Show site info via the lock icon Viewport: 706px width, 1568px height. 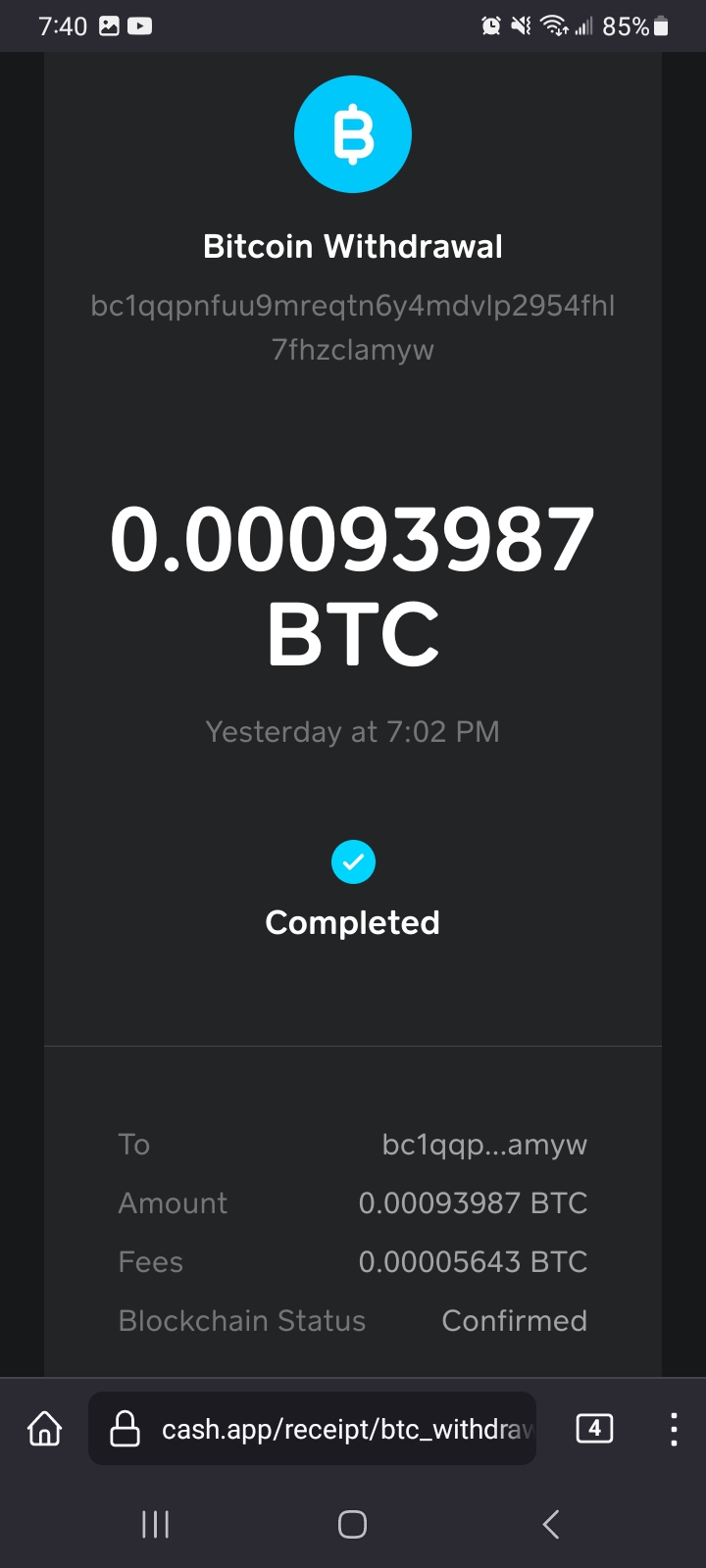[x=125, y=1430]
